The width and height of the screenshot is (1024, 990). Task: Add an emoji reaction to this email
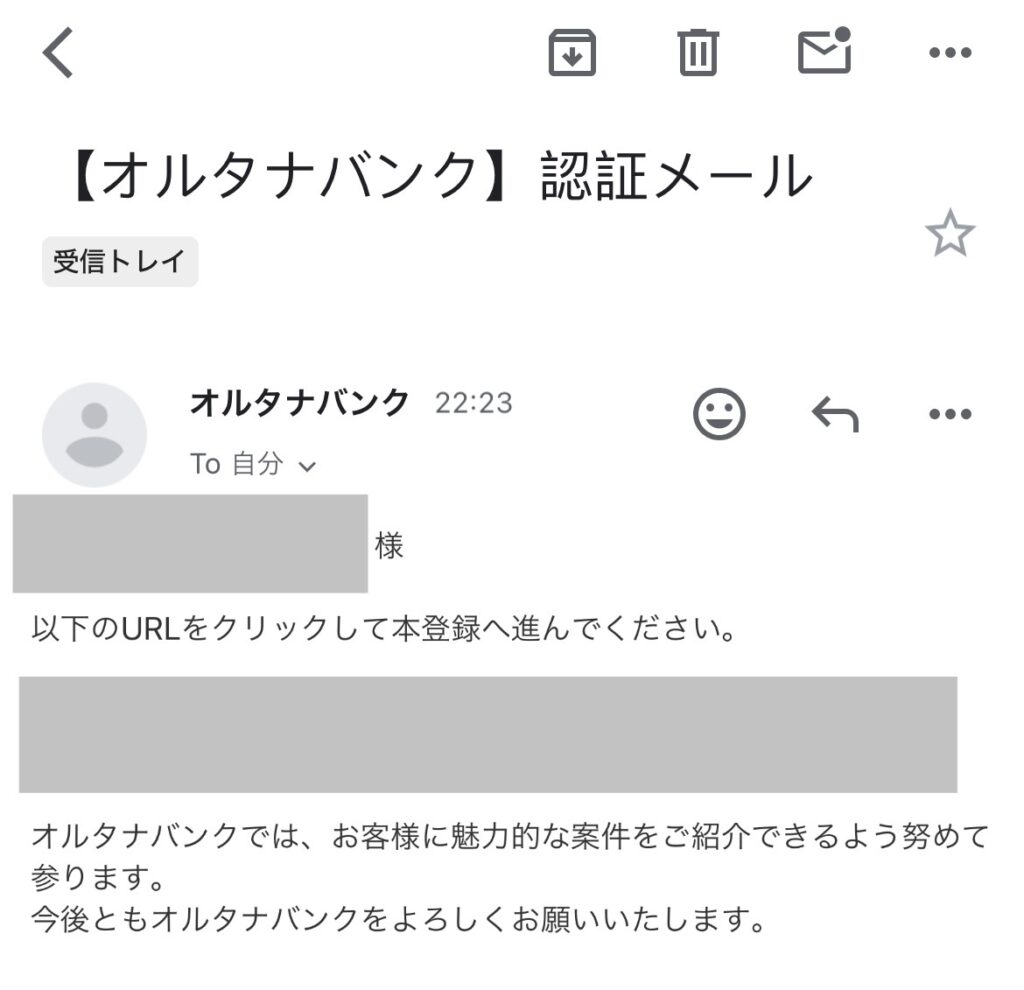pos(719,414)
